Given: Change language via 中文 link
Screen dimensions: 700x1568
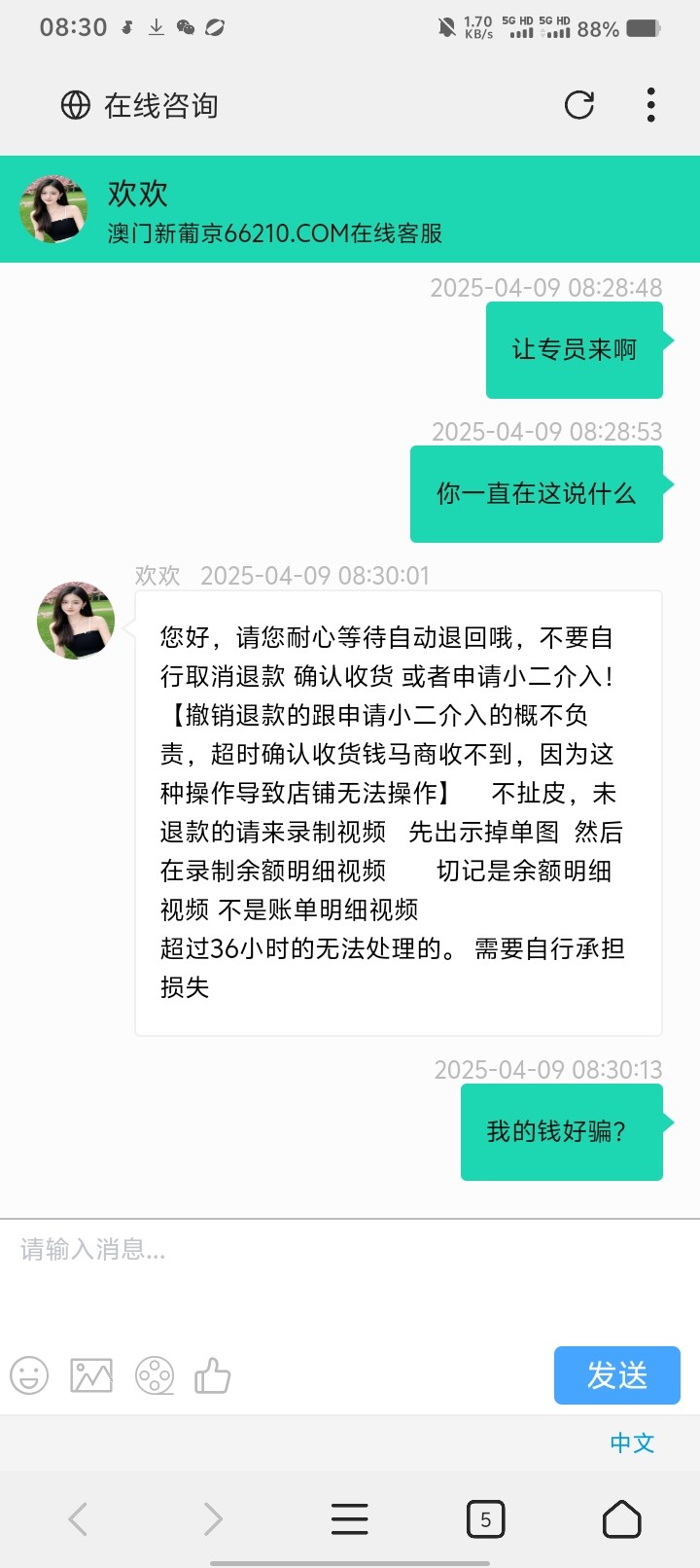Looking at the screenshot, I should pos(632,1443).
